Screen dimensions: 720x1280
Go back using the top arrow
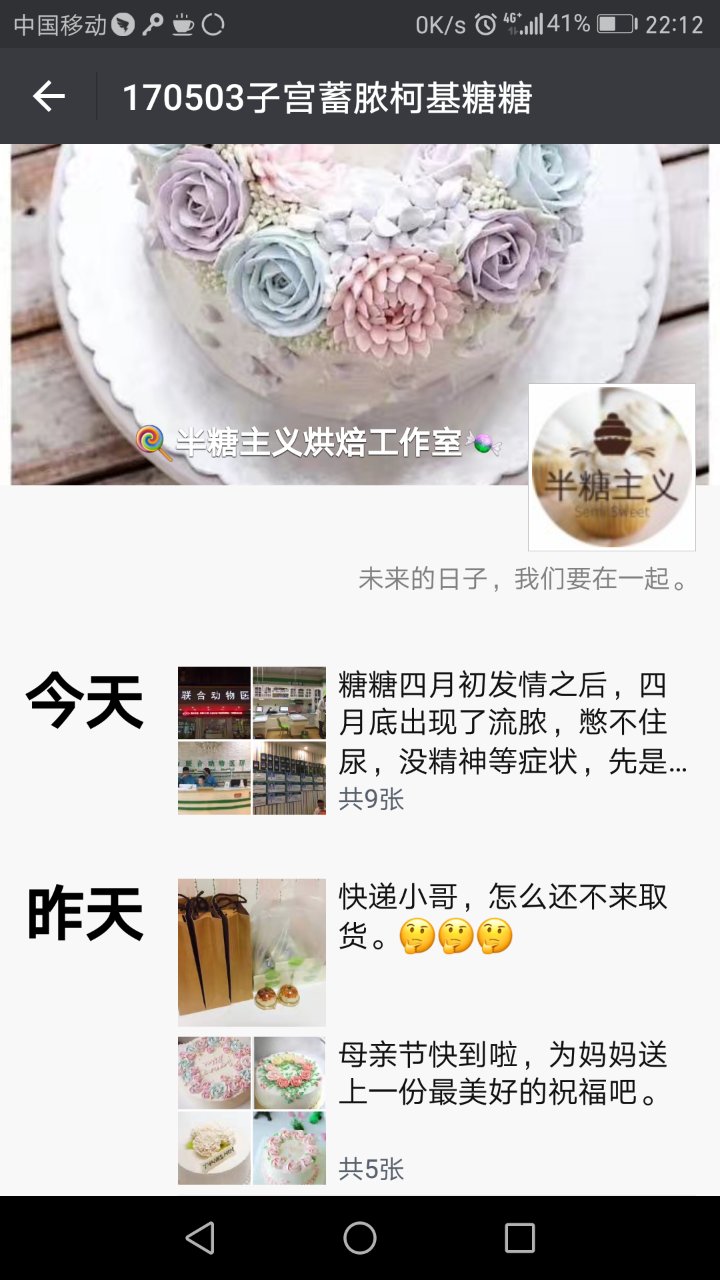(48, 97)
